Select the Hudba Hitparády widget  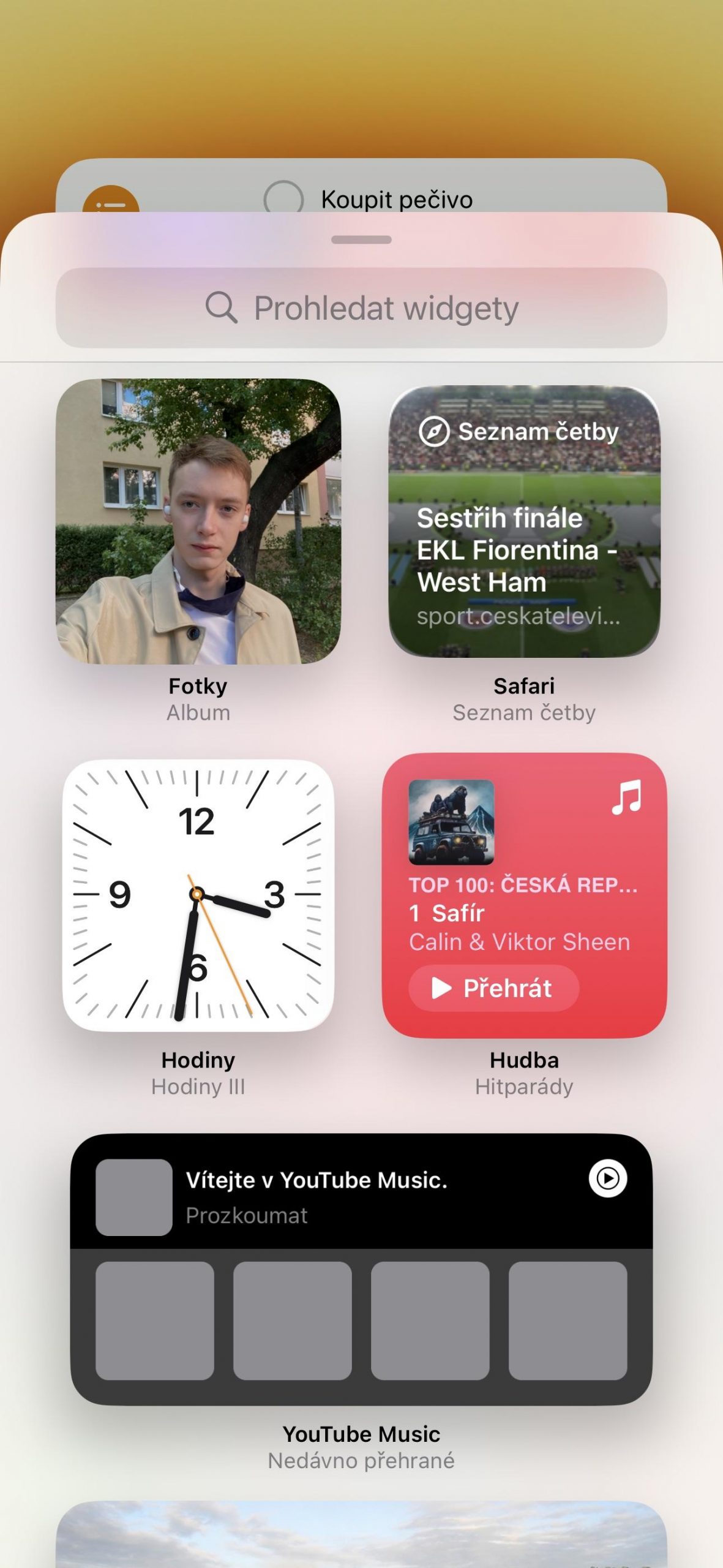click(524, 895)
